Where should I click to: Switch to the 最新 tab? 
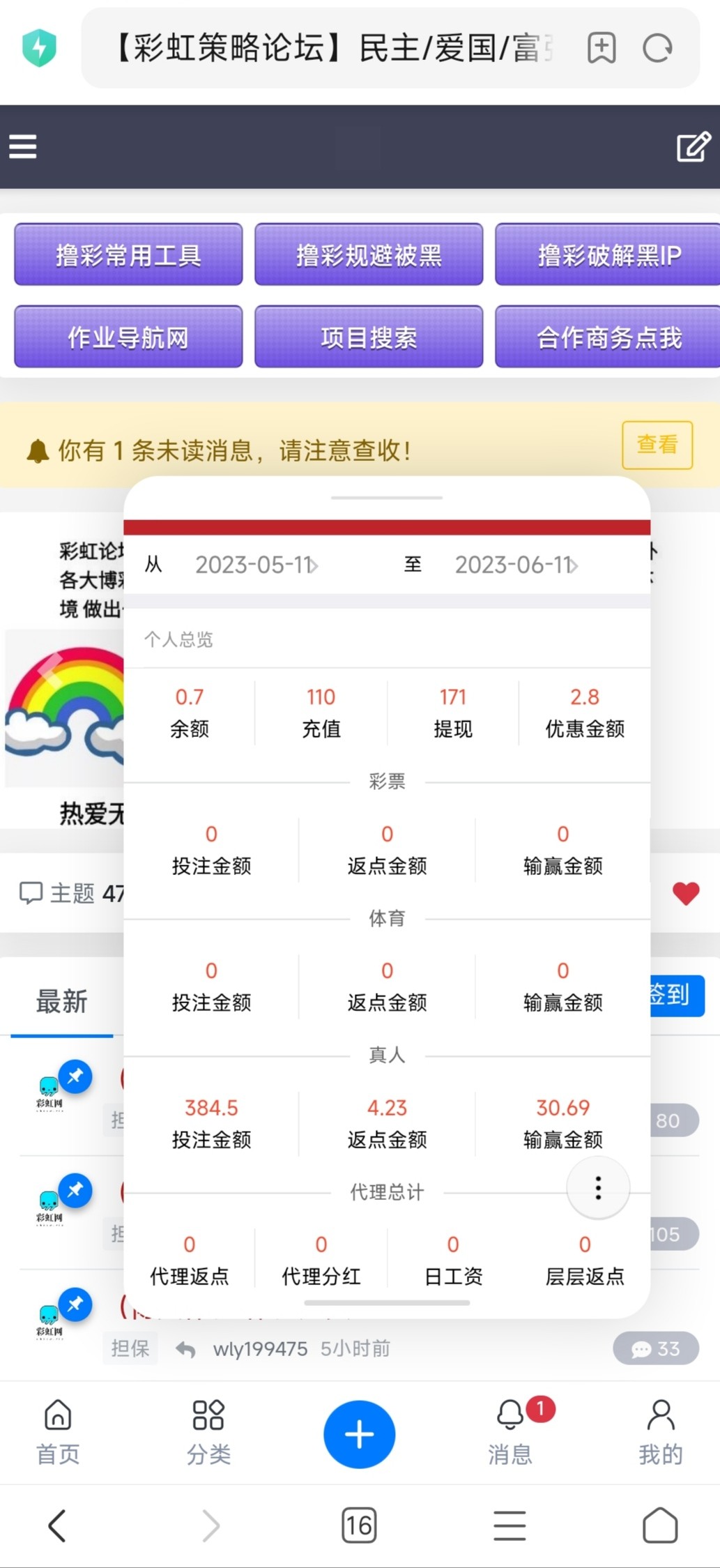tap(61, 1002)
